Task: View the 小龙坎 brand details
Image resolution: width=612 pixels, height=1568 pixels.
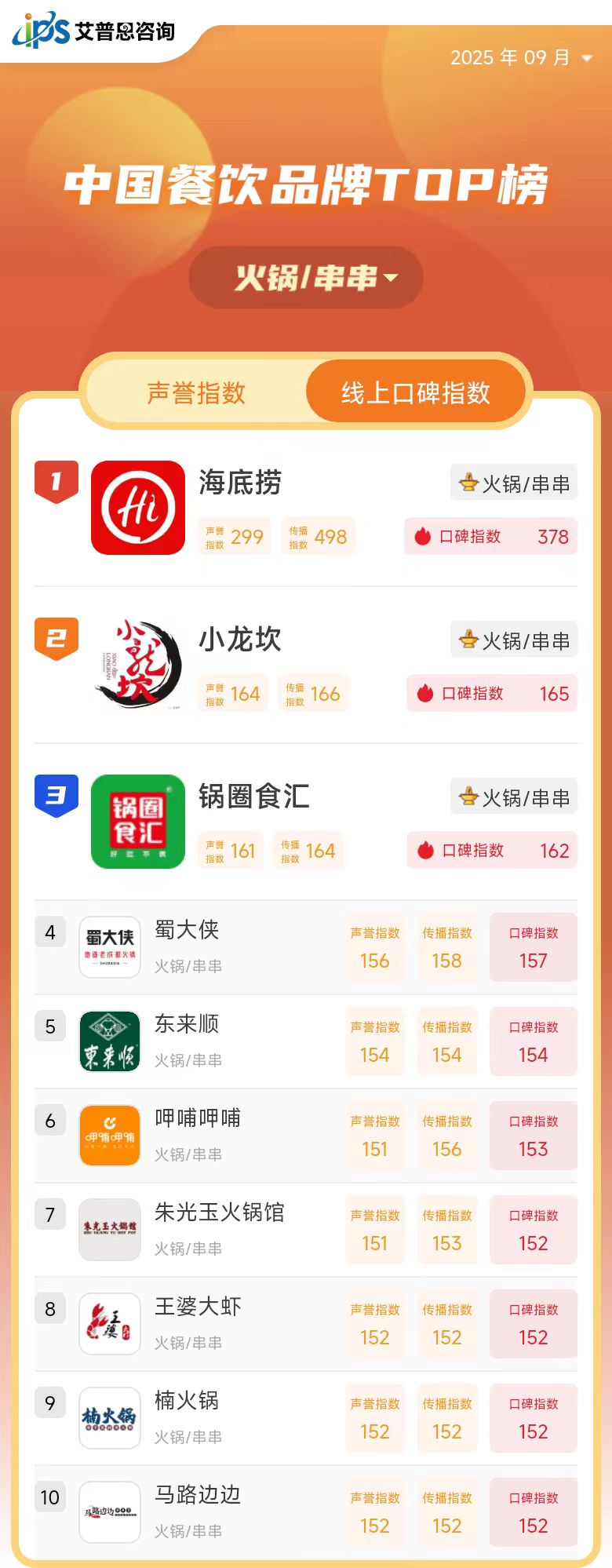Action: tap(239, 640)
